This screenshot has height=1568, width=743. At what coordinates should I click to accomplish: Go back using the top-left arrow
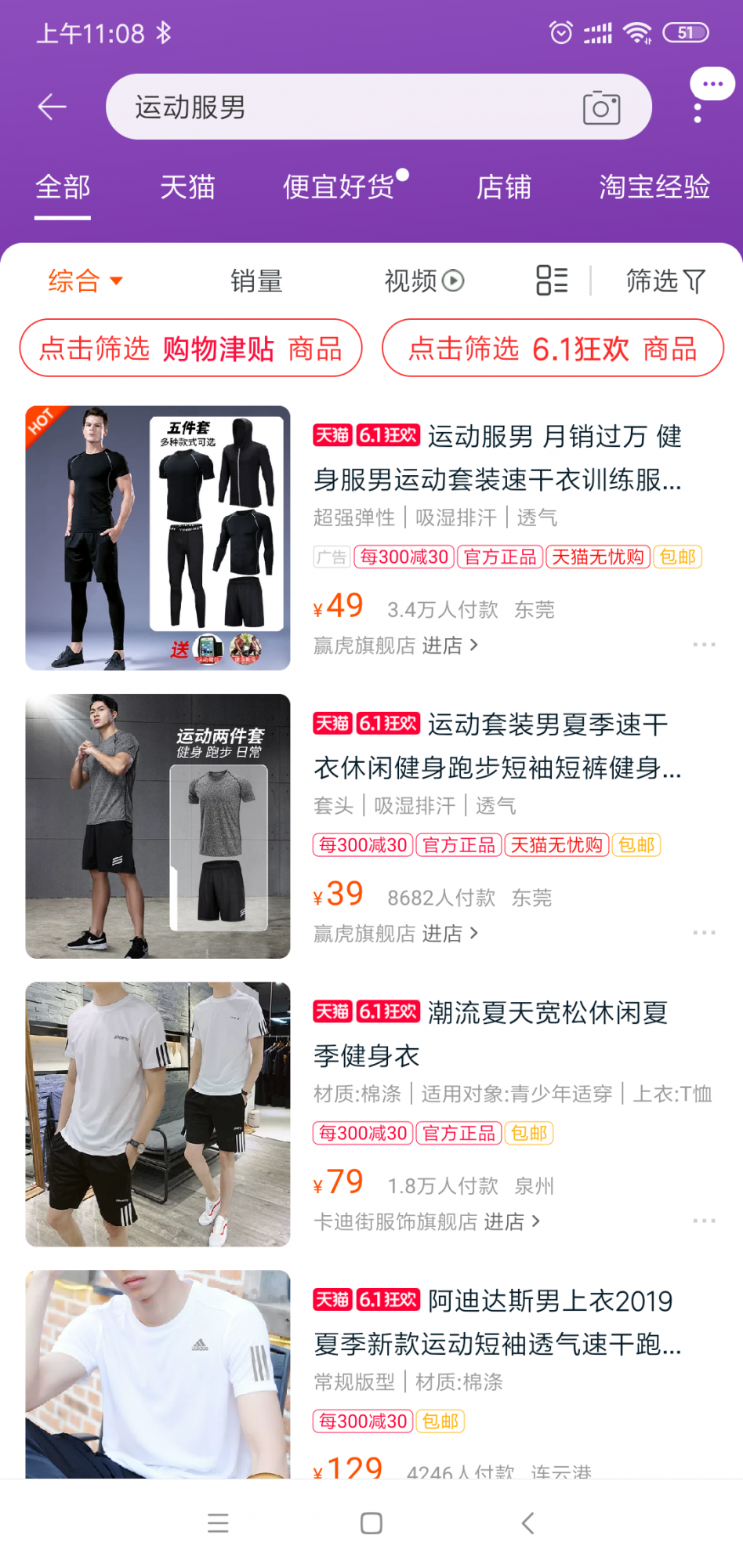pos(52,107)
